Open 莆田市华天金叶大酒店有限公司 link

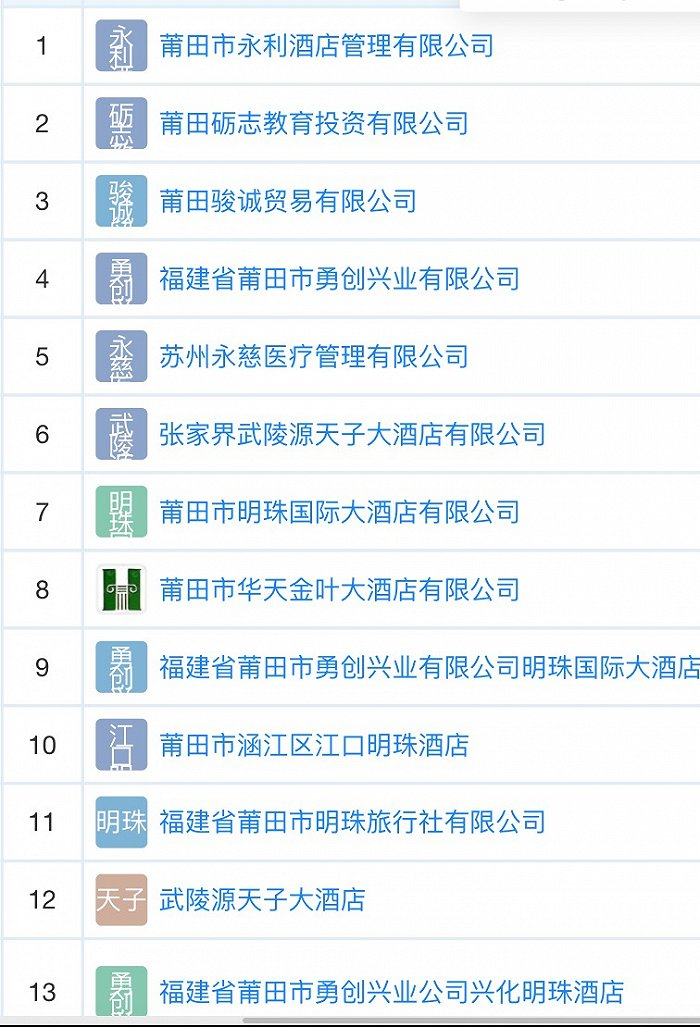[339, 589]
